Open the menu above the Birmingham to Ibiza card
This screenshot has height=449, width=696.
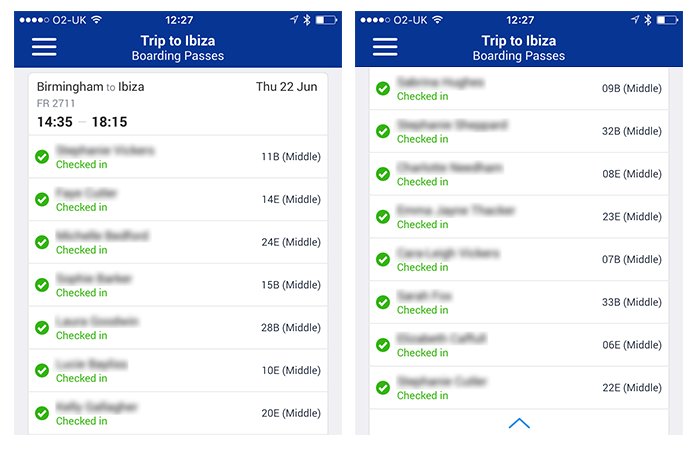click(44, 47)
